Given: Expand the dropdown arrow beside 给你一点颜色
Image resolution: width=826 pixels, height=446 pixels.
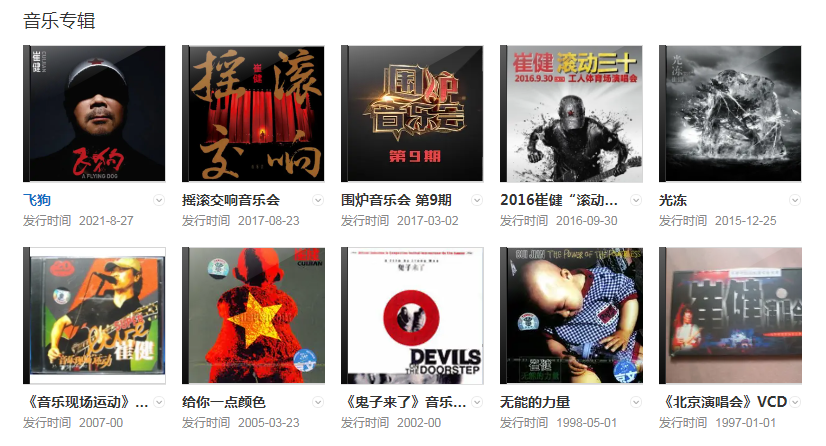Looking at the screenshot, I should click(x=318, y=402).
